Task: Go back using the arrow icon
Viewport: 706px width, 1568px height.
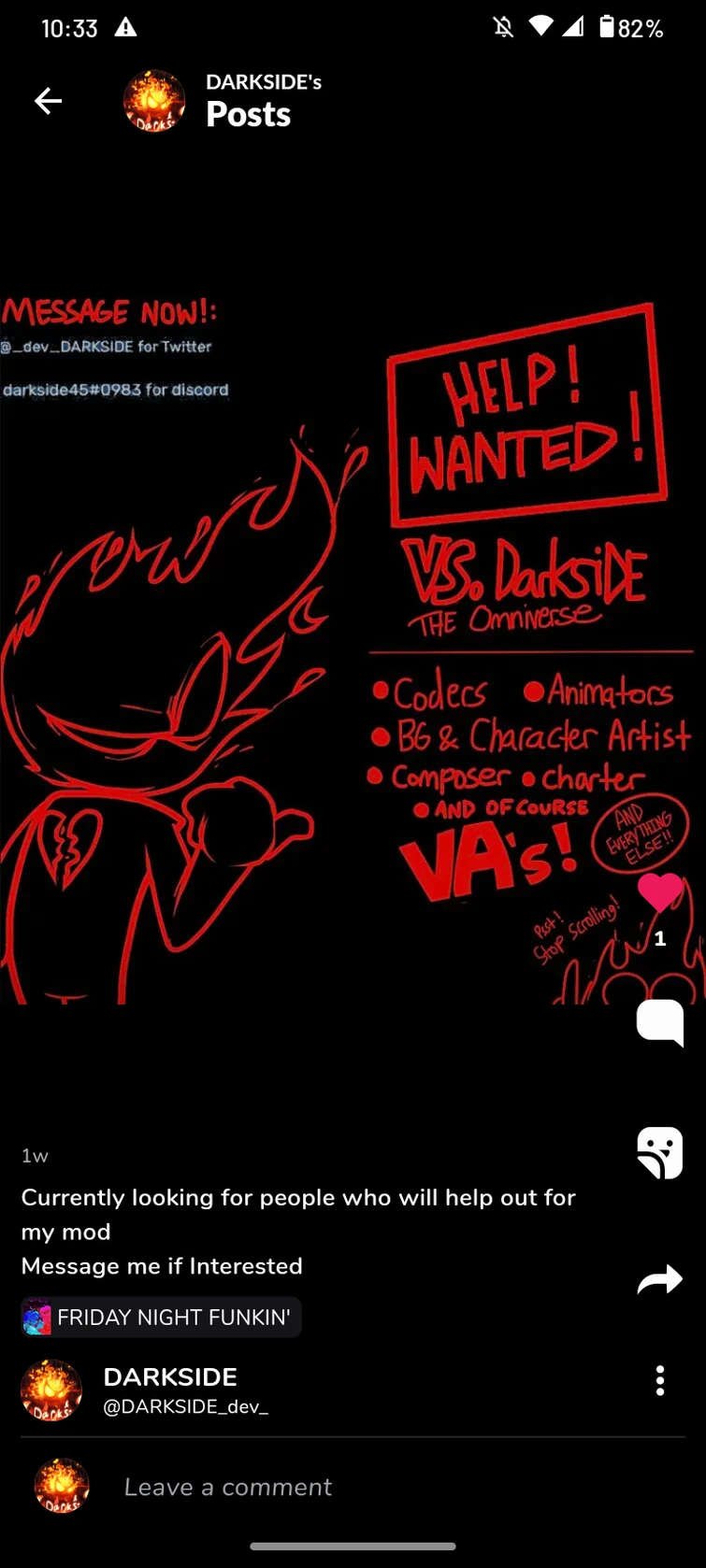Action: tap(48, 101)
